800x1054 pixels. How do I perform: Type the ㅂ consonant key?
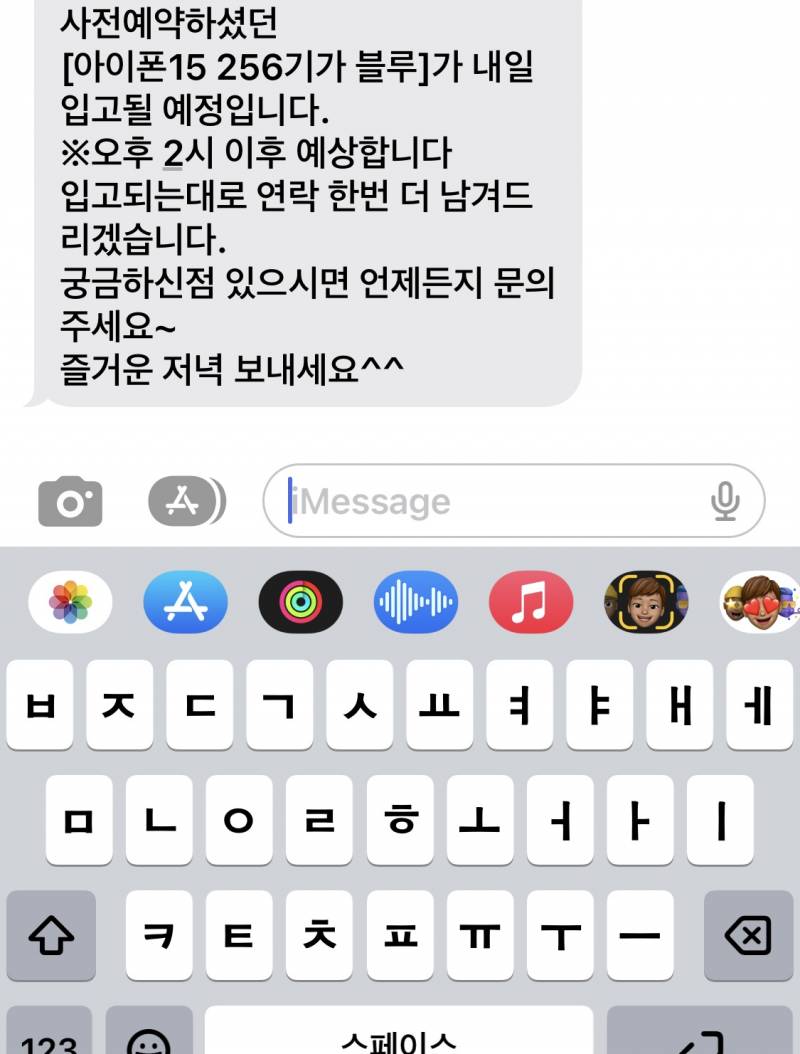[x=40, y=706]
